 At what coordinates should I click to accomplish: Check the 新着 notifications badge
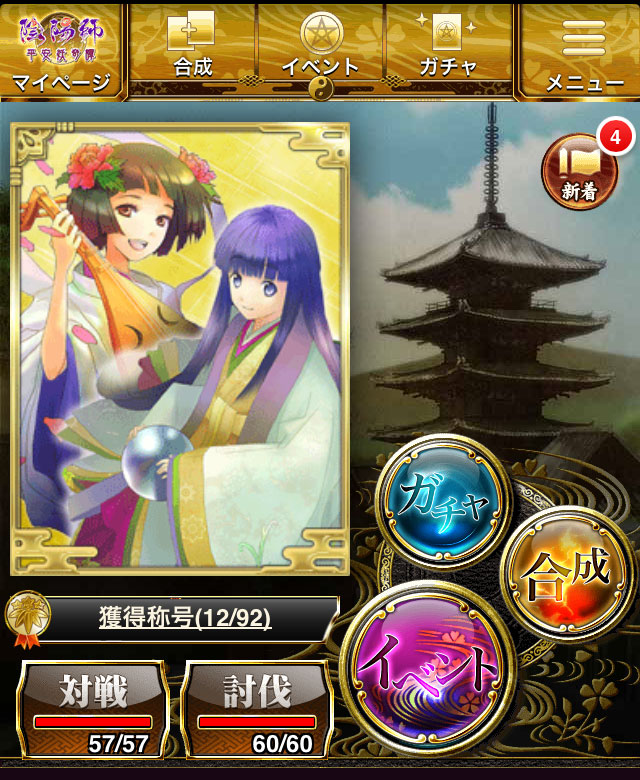[581, 170]
